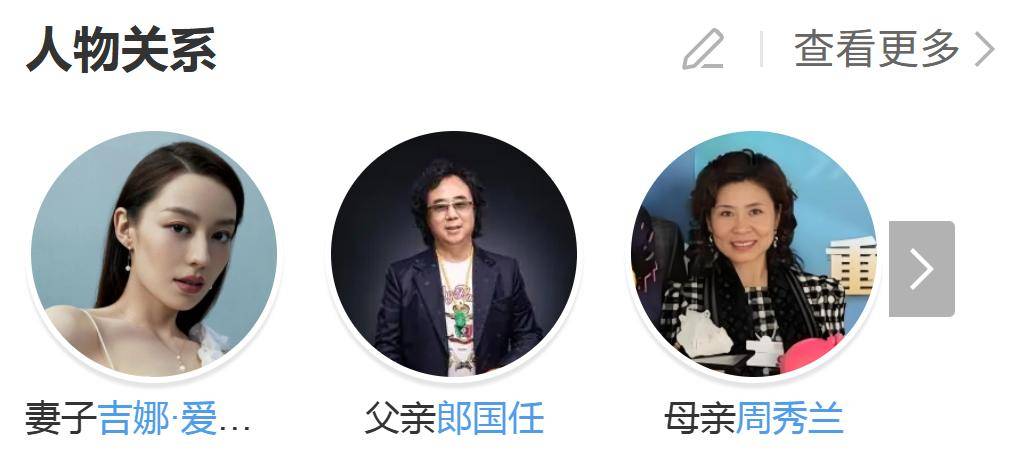The width and height of the screenshot is (1010, 452).
Task: Tap the next arrow in relations carousel
Action: [x=921, y=269]
